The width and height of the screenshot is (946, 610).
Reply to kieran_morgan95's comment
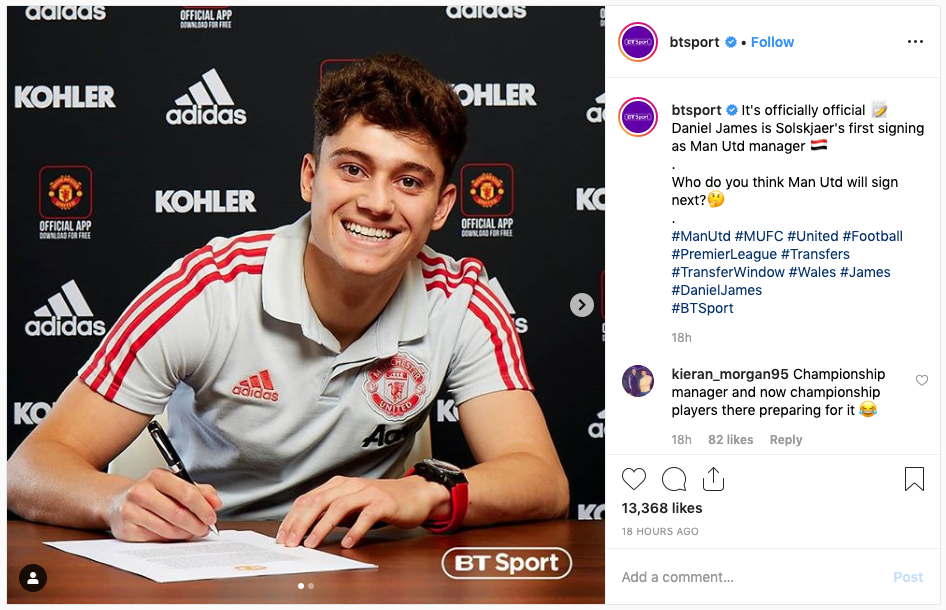point(786,440)
